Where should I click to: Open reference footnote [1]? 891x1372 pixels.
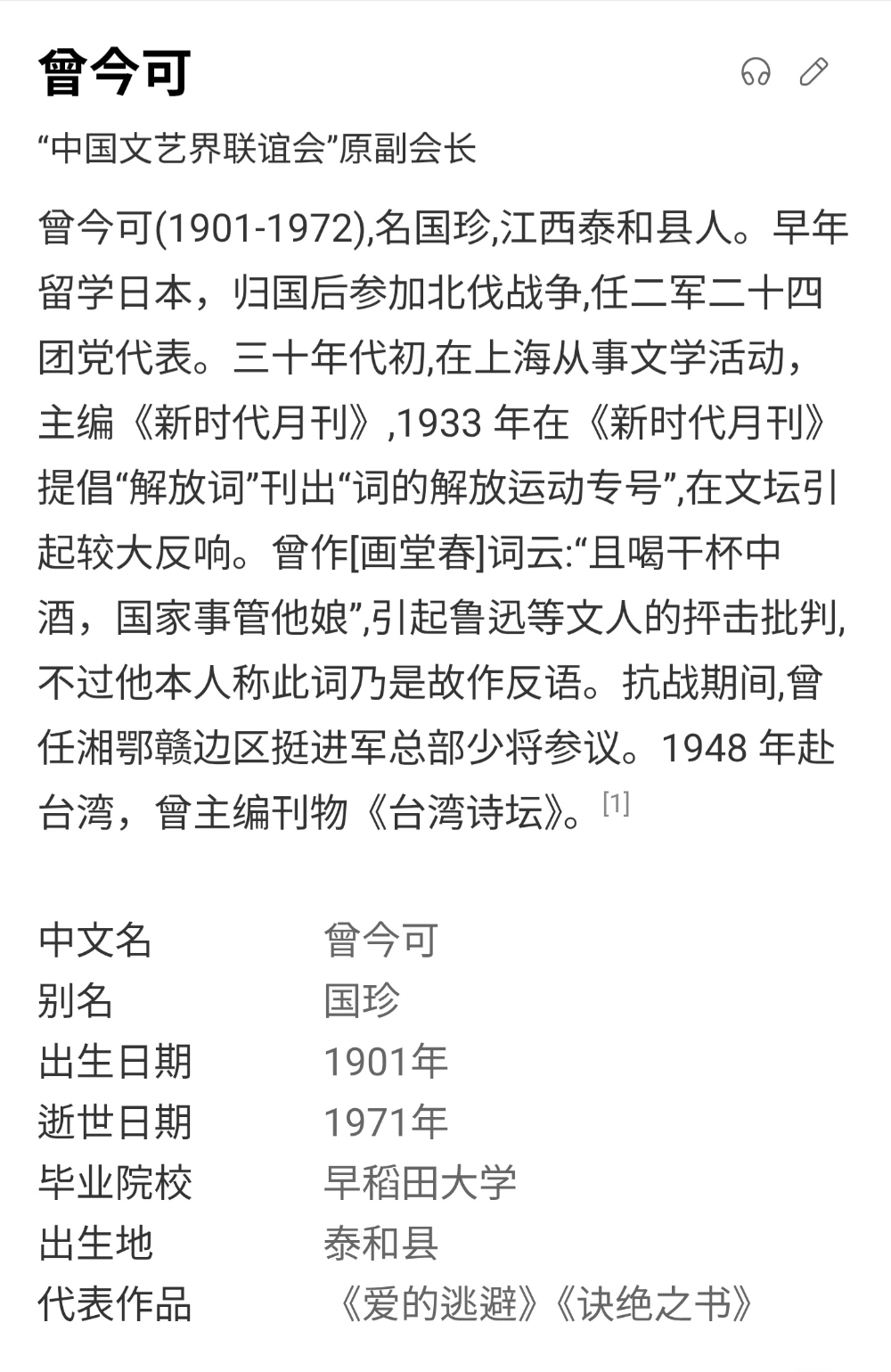pyautogui.click(x=616, y=804)
